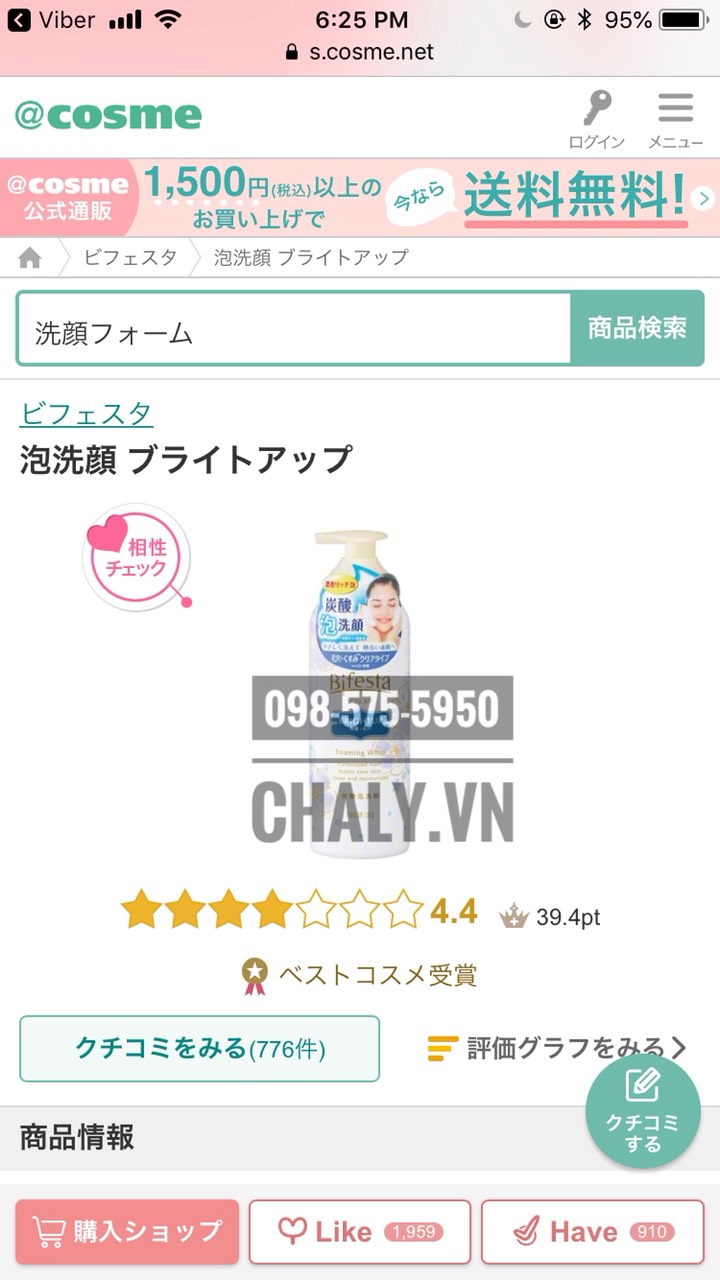Open the @cosme home logo

(x=108, y=116)
